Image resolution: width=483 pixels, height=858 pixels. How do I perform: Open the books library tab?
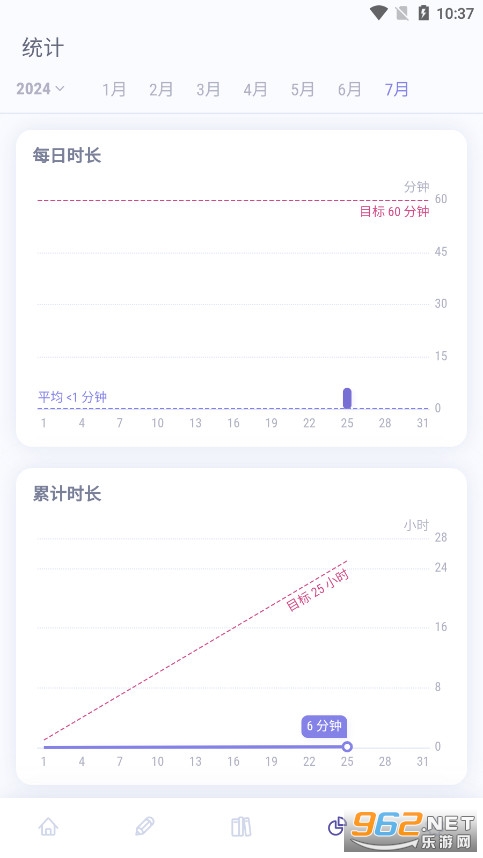pyautogui.click(x=241, y=826)
